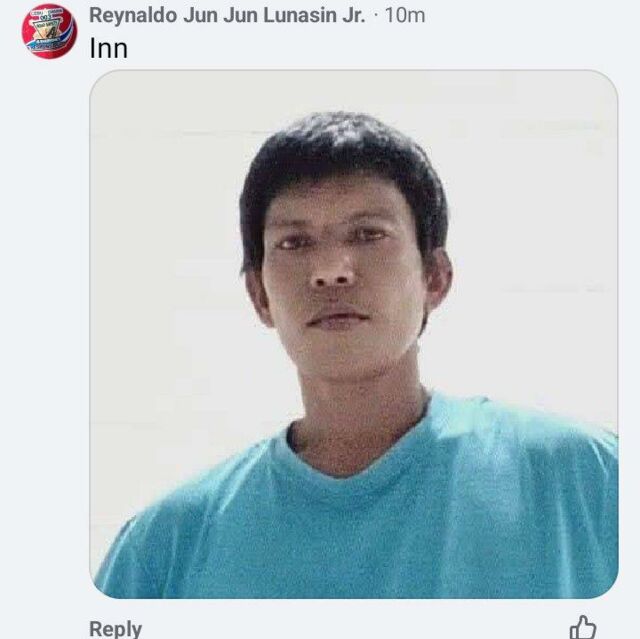Open Reynaldo Jun Jun Lunasin Jr.'s profile picture
Image resolution: width=640 pixels, height=639 pixels.
(x=49, y=30)
